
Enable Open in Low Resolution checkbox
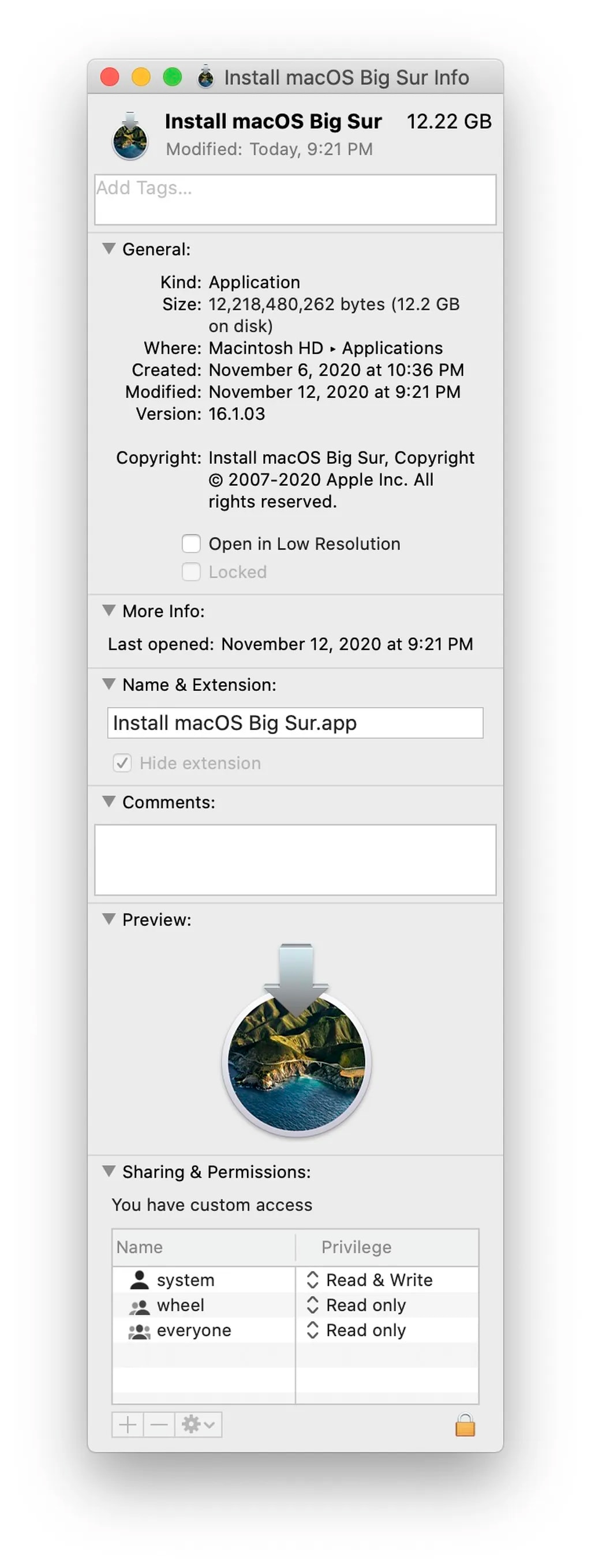pos(191,543)
